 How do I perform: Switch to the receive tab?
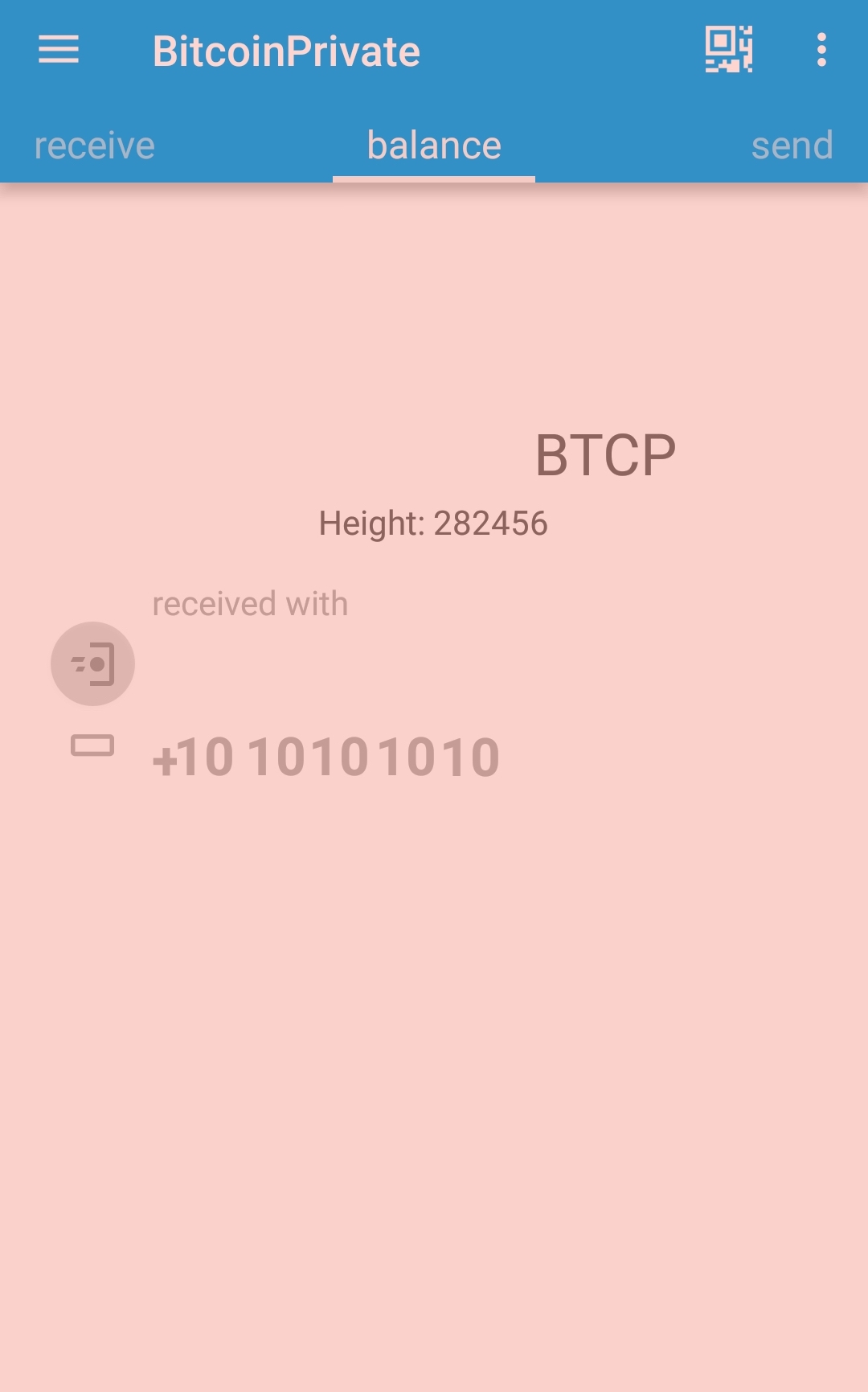coord(95,146)
